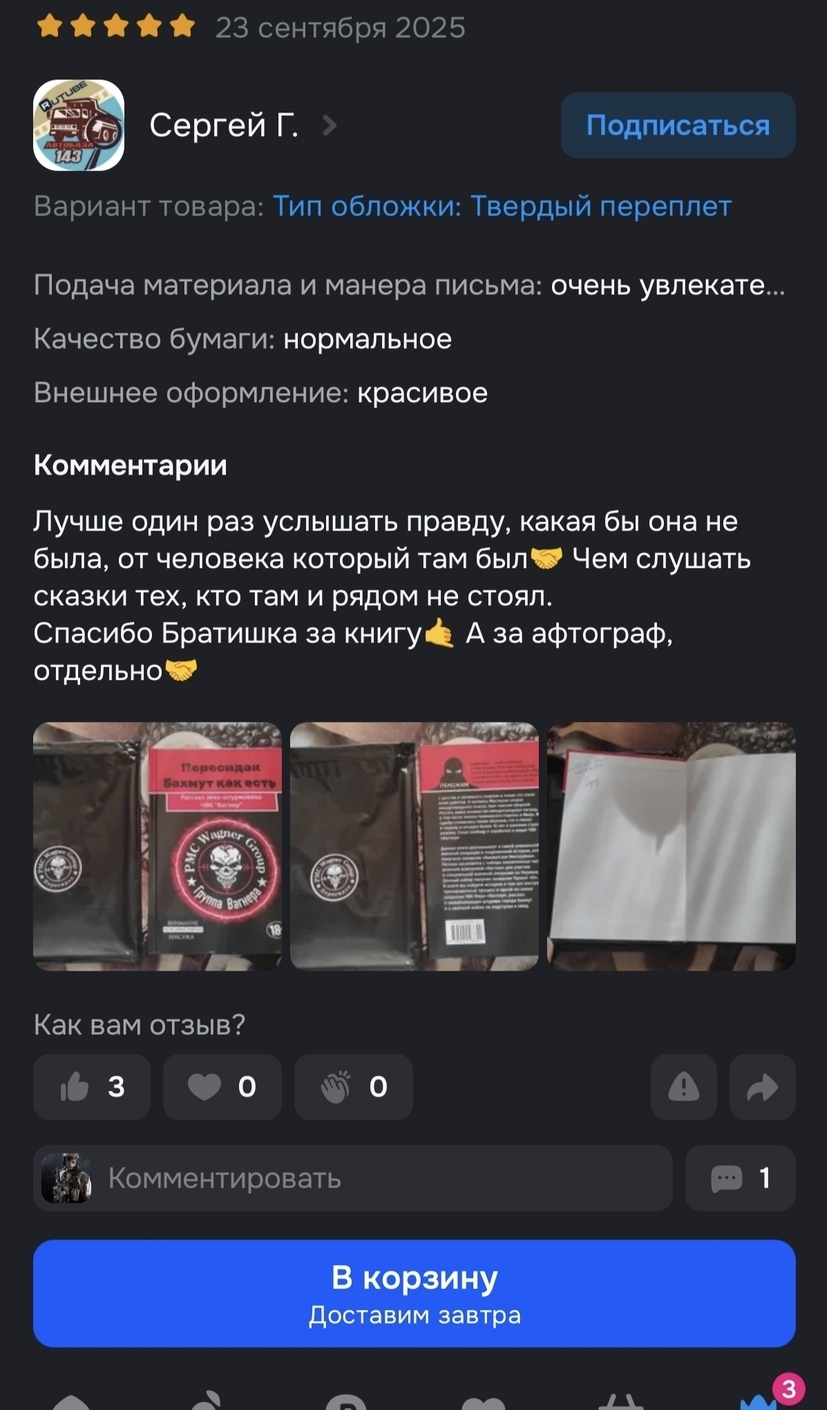React to review with clapping hands
Image resolution: width=827 pixels, height=1410 pixels.
pyautogui.click(x=353, y=1087)
